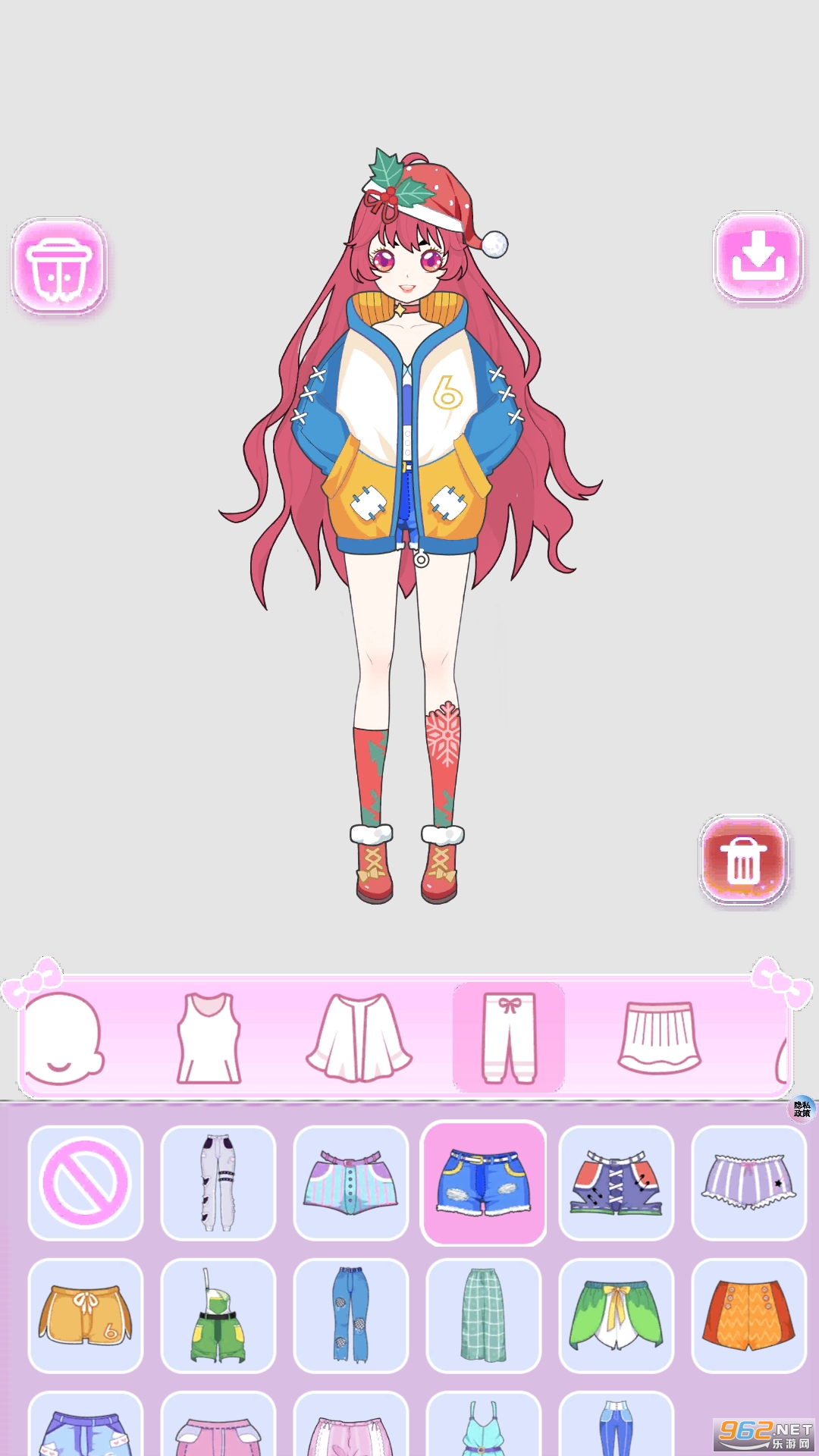Switch to the skirt category
This screenshot has height=1456, width=819.
(659, 1037)
